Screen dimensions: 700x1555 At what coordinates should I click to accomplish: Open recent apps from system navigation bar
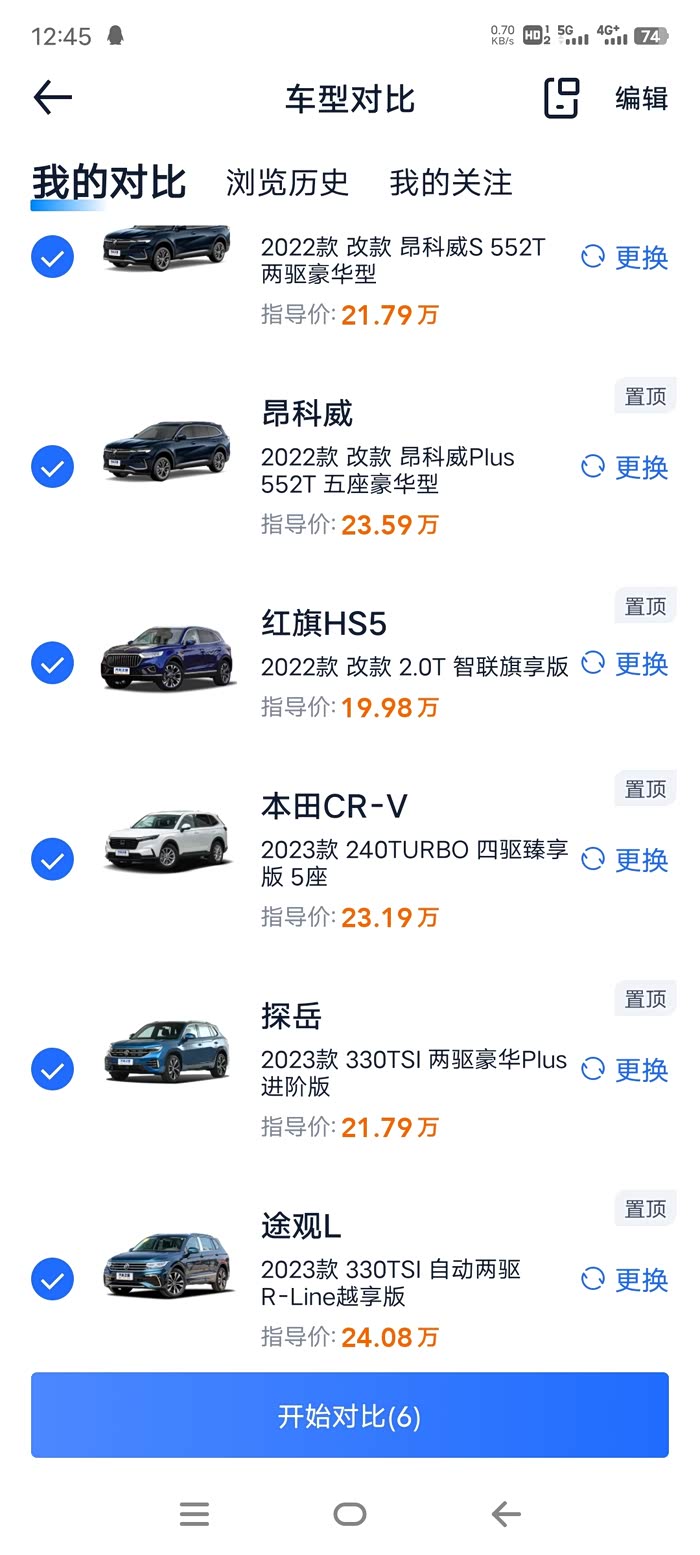194,1514
